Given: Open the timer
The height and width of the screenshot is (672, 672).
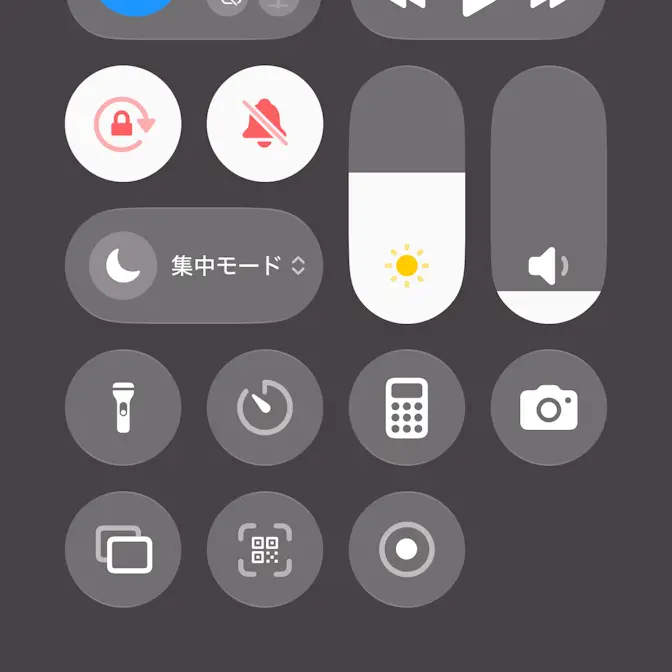Looking at the screenshot, I should click(265, 408).
